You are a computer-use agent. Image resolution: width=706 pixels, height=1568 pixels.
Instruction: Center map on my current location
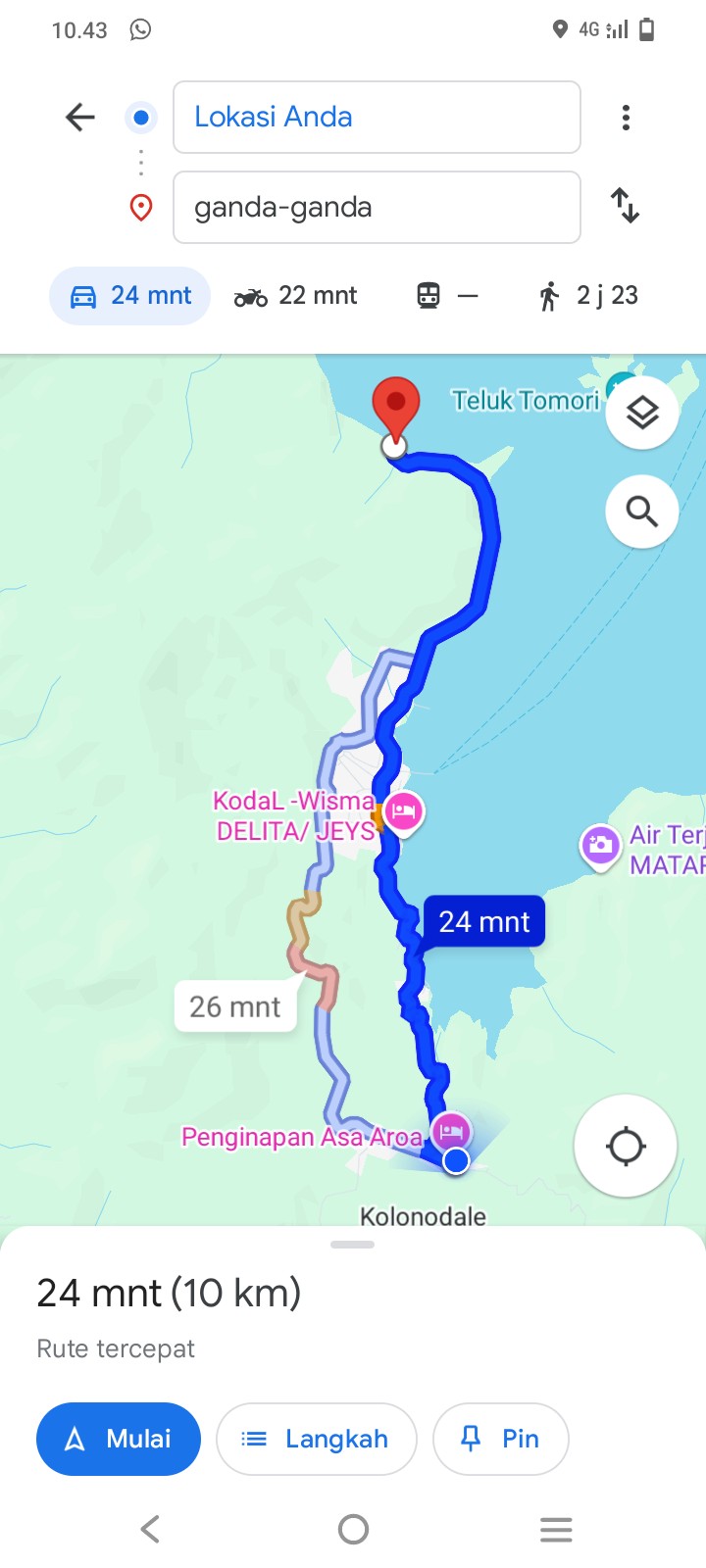[626, 1146]
